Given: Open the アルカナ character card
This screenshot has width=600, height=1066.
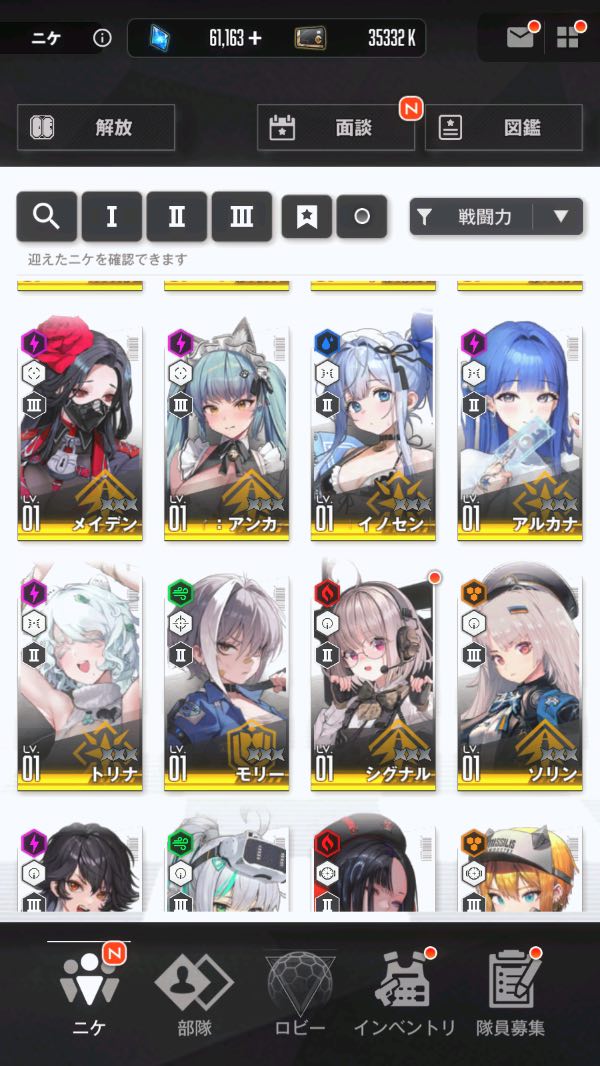Looking at the screenshot, I should 520,428.
